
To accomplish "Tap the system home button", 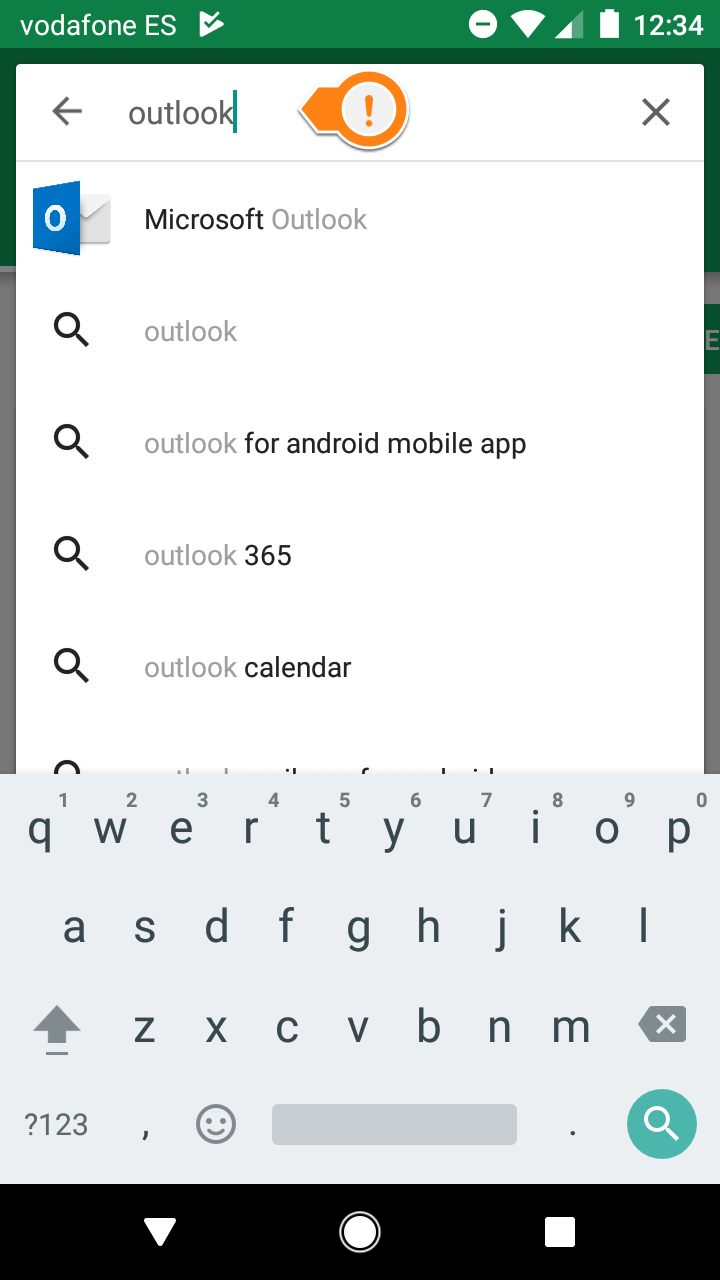I will [360, 1232].
